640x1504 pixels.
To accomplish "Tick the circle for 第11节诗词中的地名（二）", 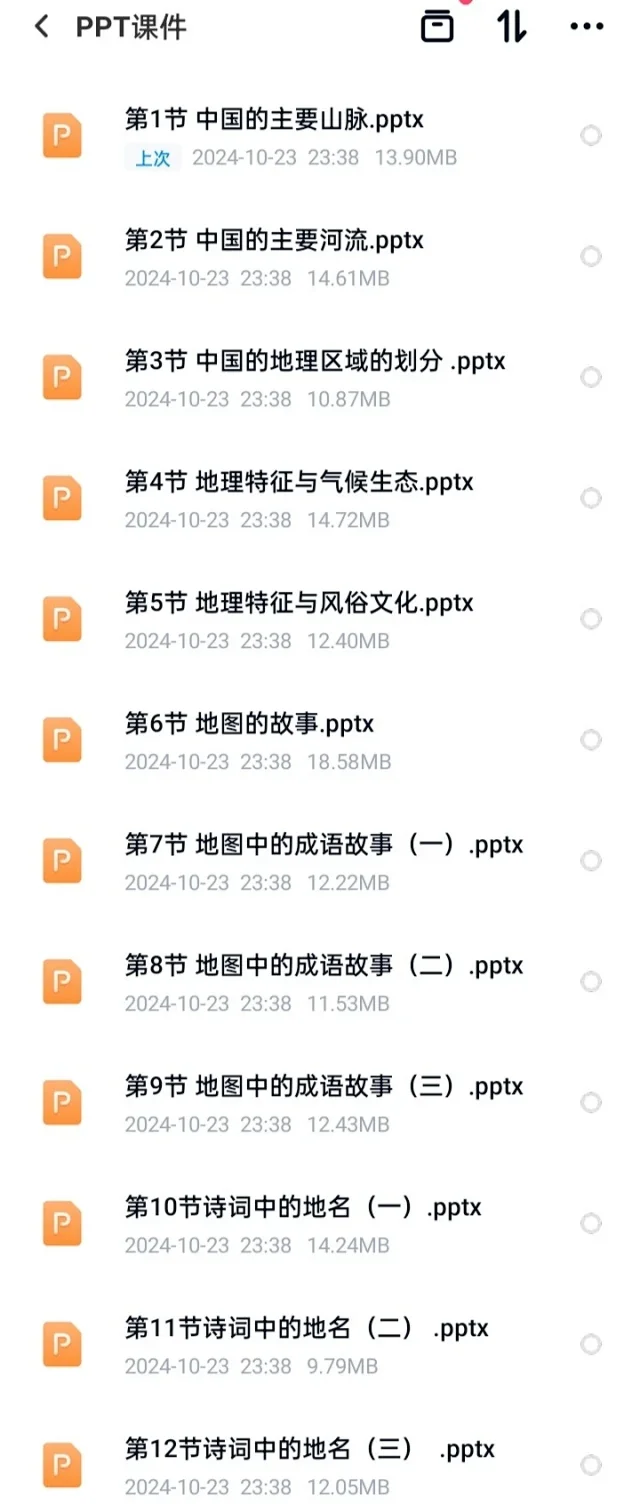I will (x=591, y=1344).
